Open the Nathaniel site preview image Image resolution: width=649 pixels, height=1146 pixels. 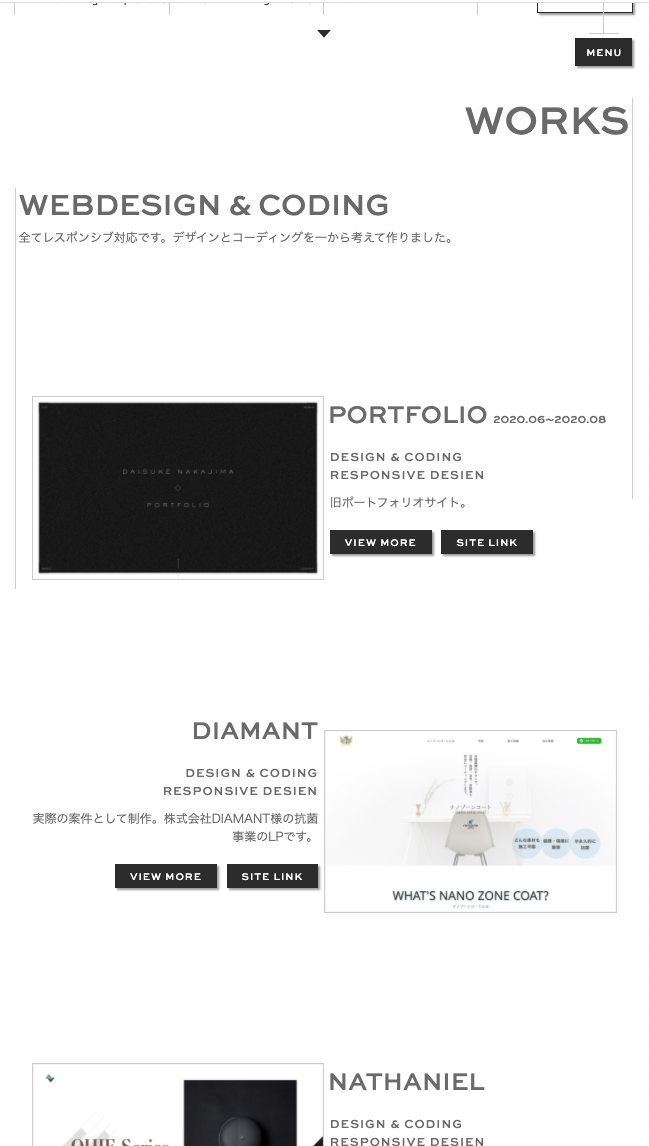[178, 1104]
